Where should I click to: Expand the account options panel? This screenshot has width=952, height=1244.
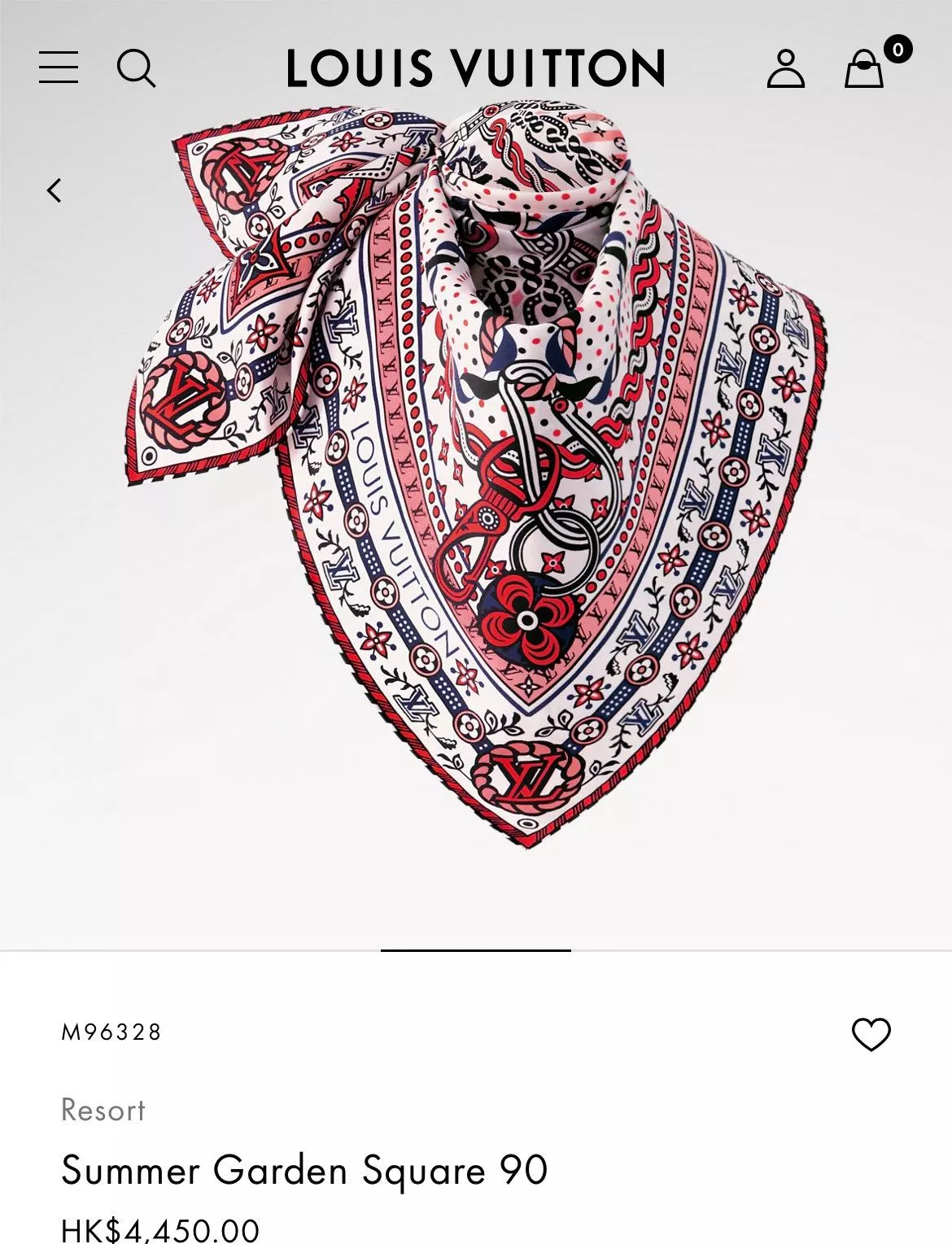tap(786, 69)
